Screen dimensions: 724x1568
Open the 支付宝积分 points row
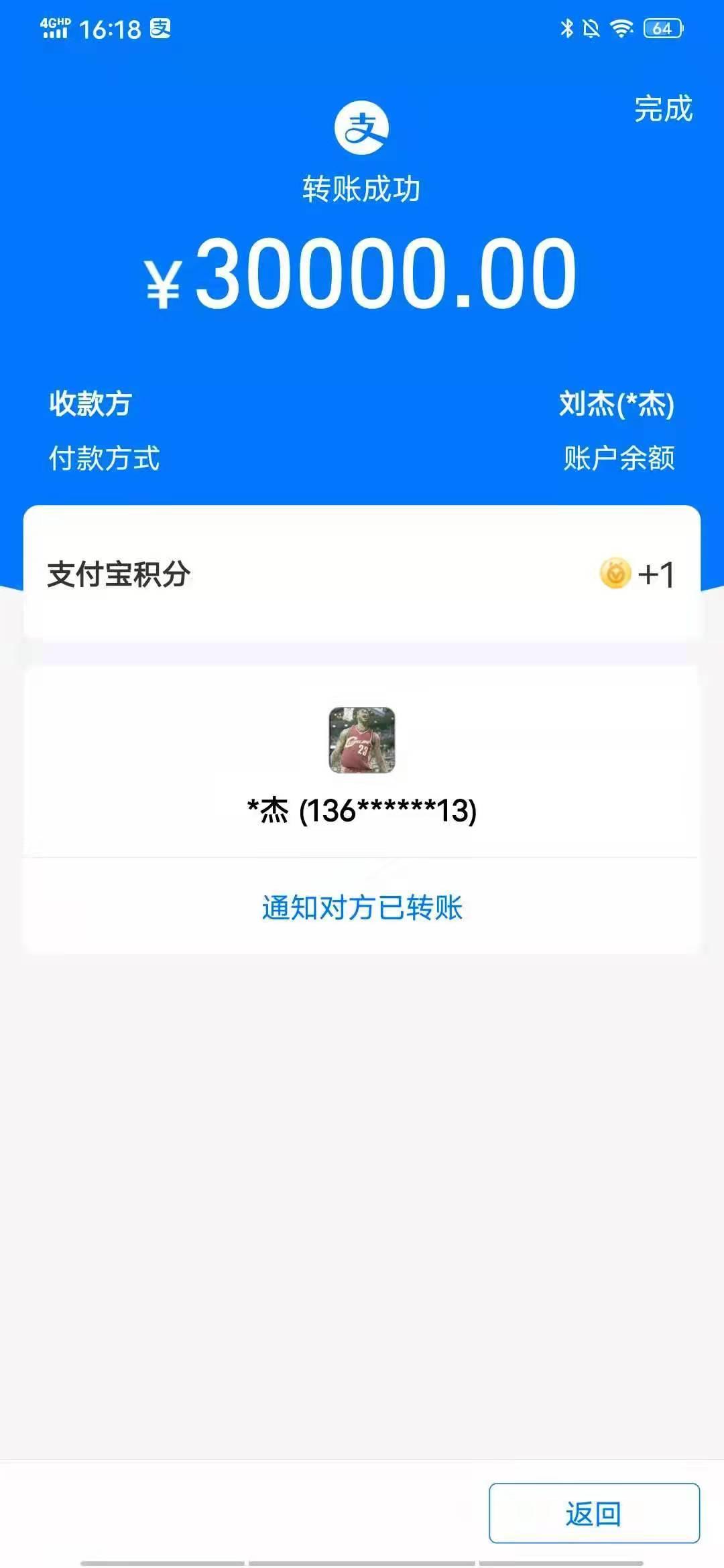(362, 574)
